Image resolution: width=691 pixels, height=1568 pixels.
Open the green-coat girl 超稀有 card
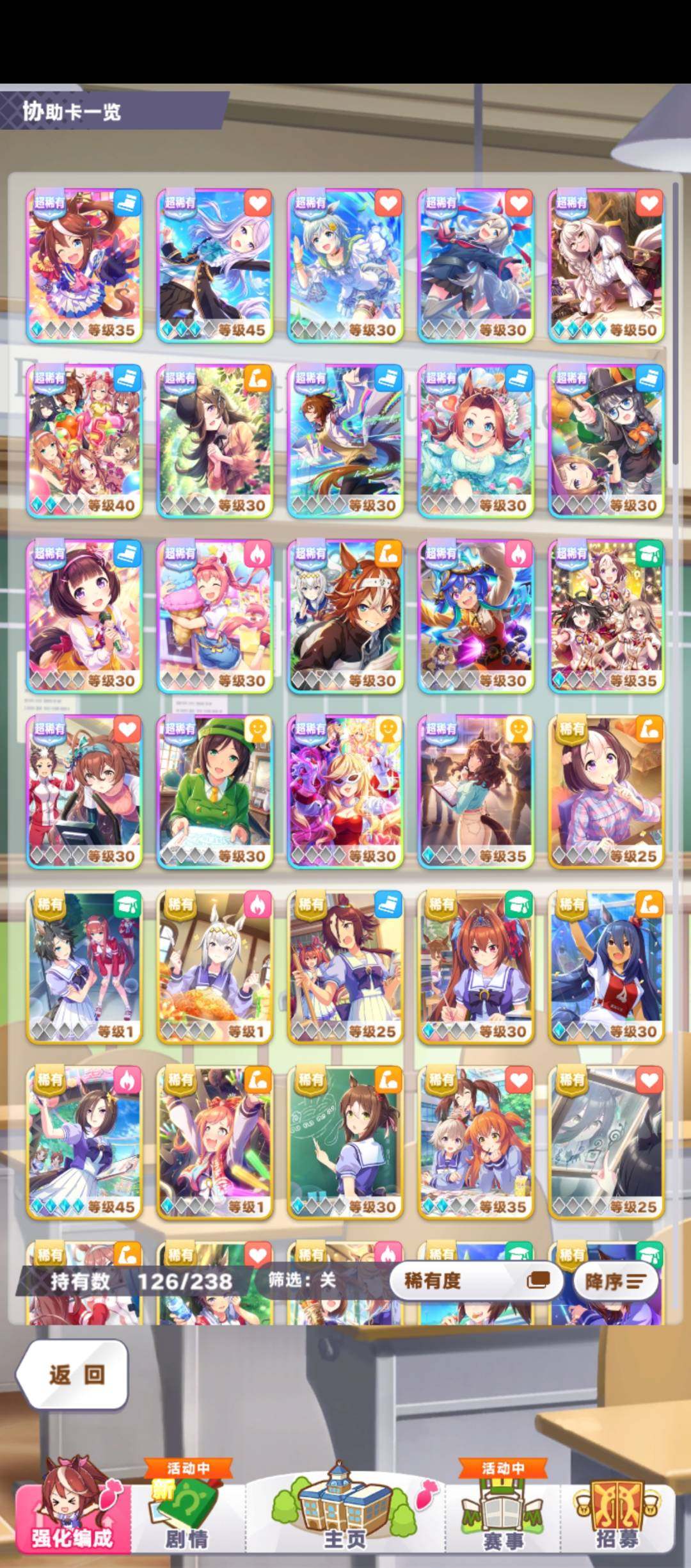(x=215, y=791)
